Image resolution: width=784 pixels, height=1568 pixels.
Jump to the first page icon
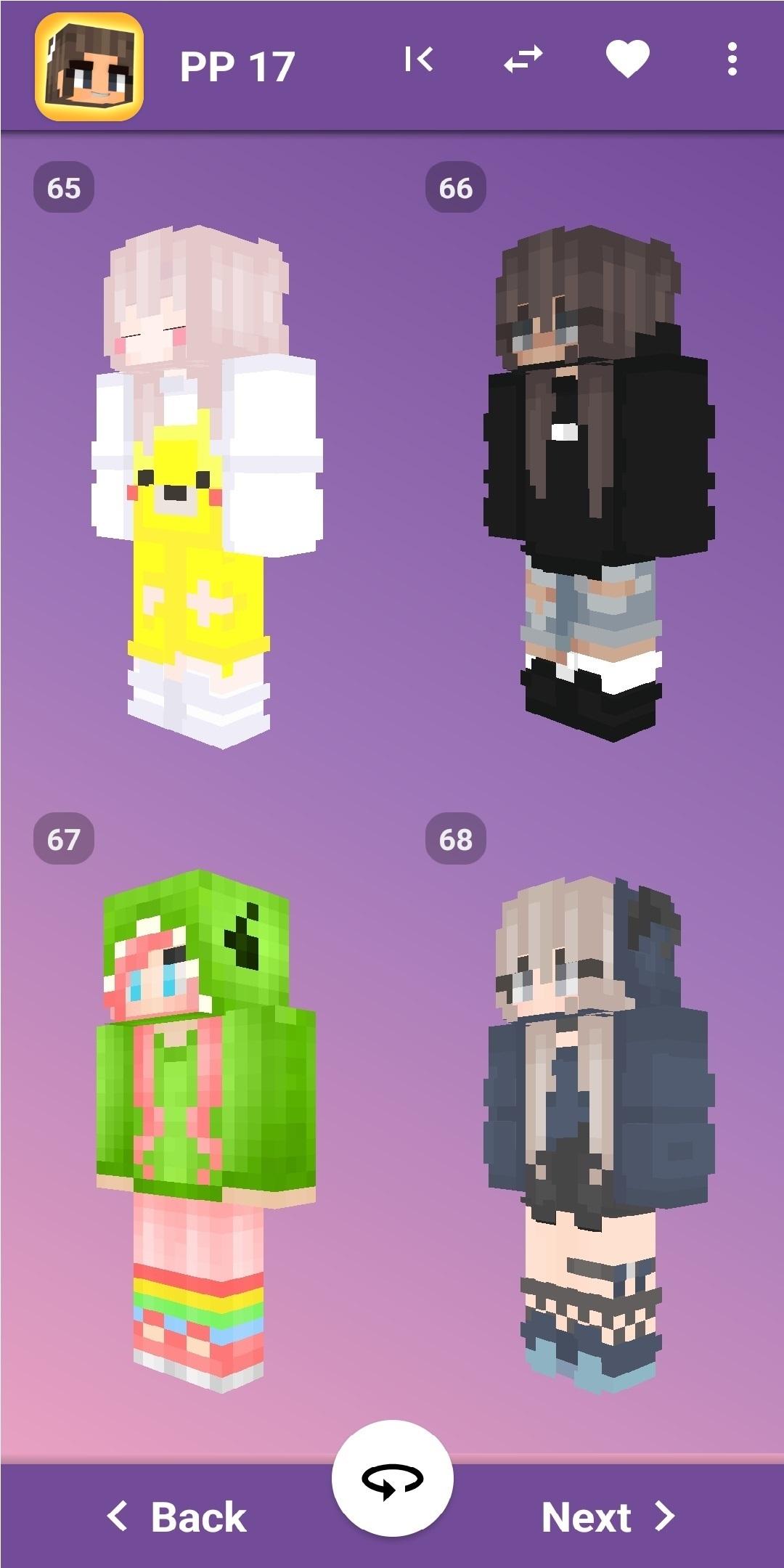(x=419, y=60)
